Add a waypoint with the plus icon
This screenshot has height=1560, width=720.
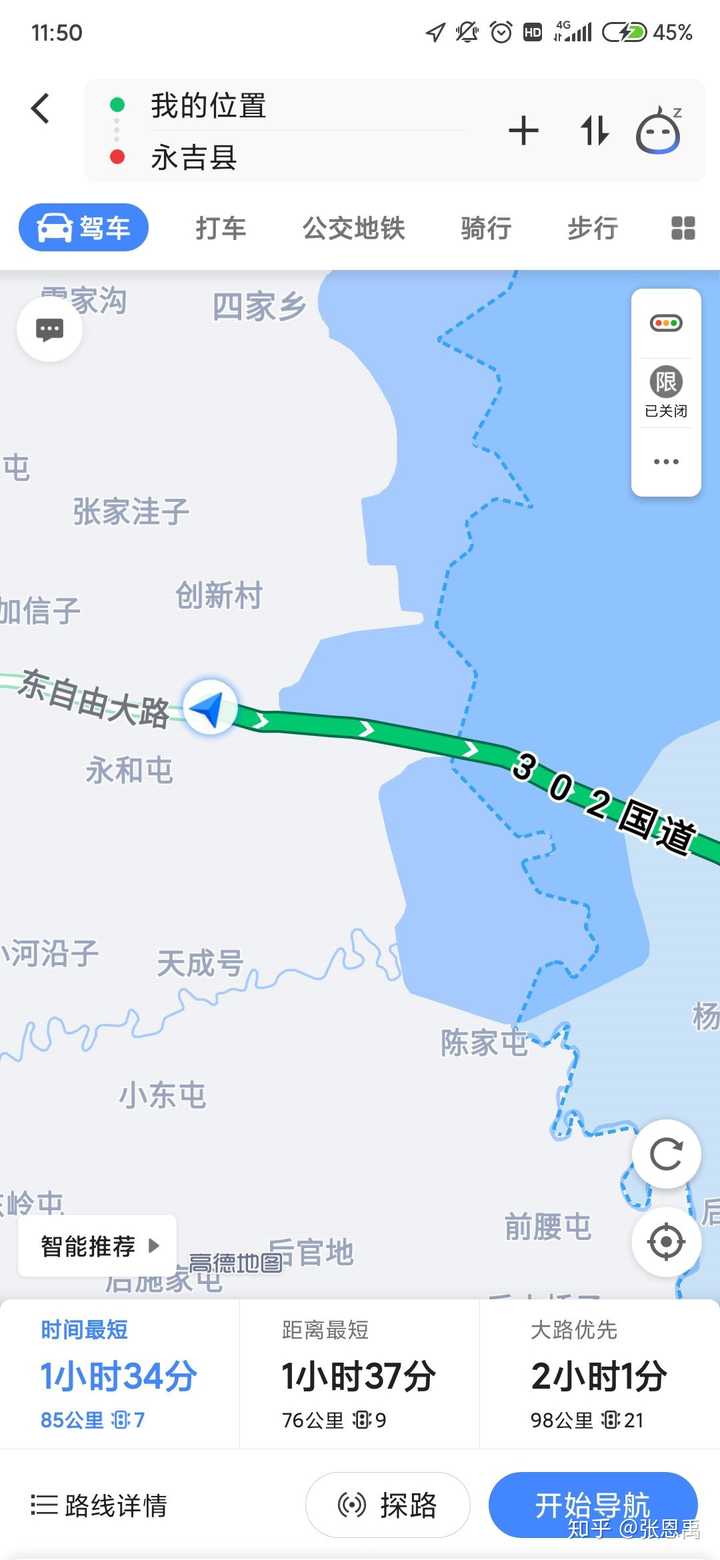(523, 131)
